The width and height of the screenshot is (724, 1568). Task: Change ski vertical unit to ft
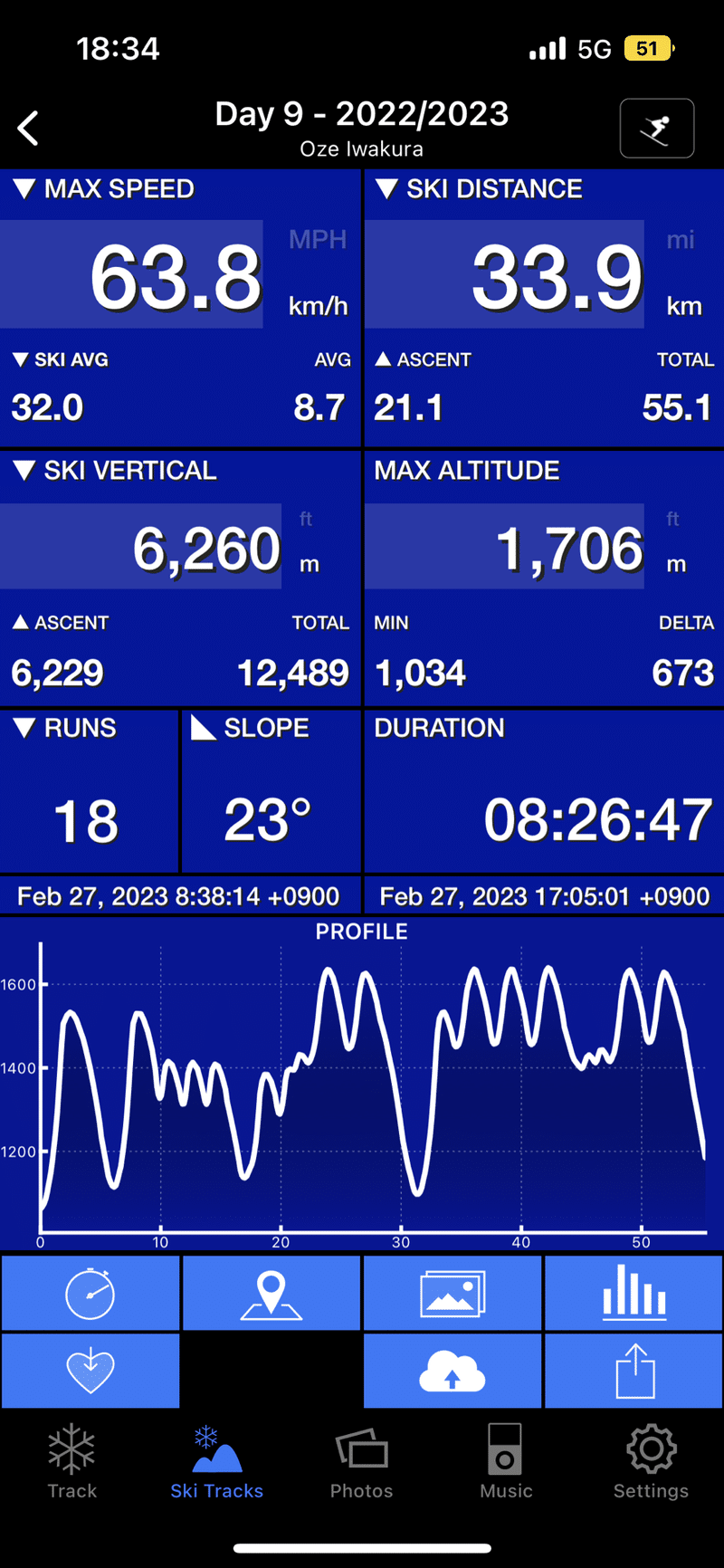(x=306, y=519)
